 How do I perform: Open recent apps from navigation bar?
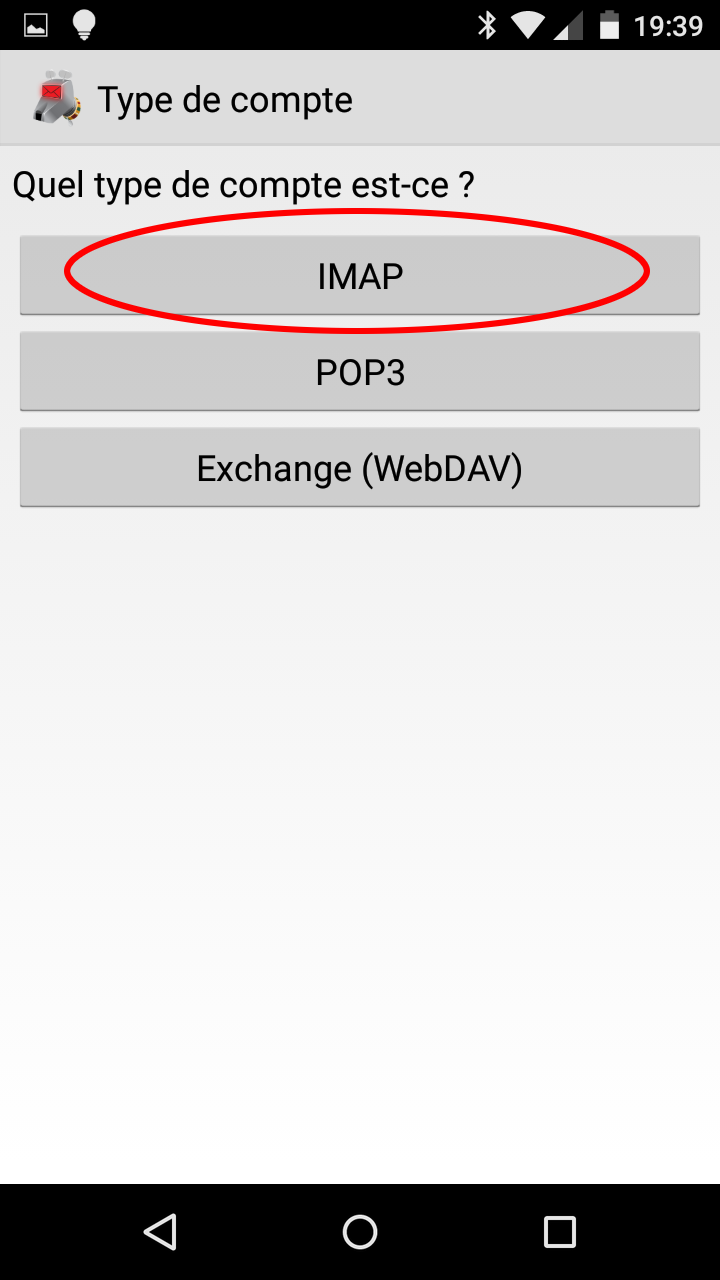point(560,1232)
